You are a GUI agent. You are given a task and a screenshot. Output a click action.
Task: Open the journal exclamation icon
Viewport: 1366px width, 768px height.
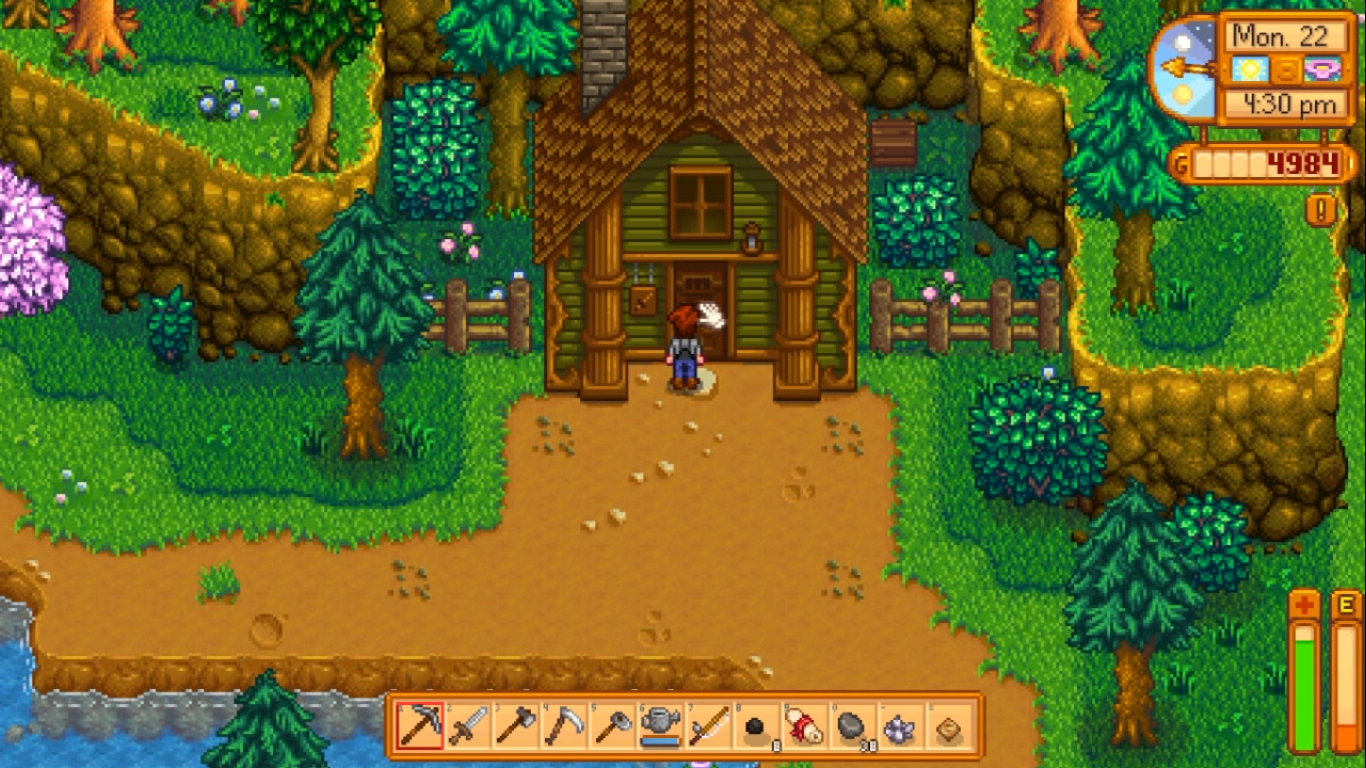click(x=1322, y=209)
